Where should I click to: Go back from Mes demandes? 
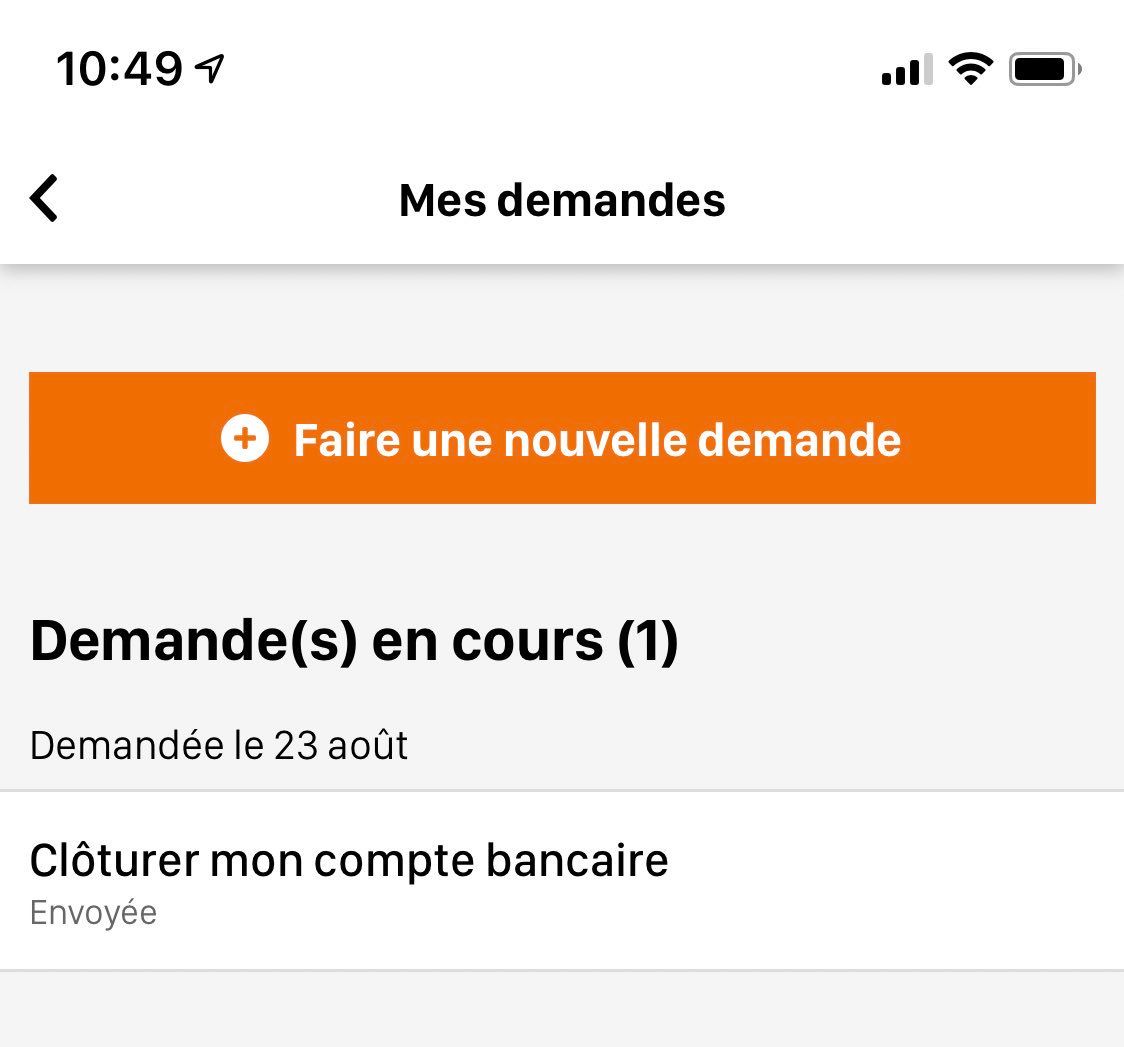click(x=45, y=198)
